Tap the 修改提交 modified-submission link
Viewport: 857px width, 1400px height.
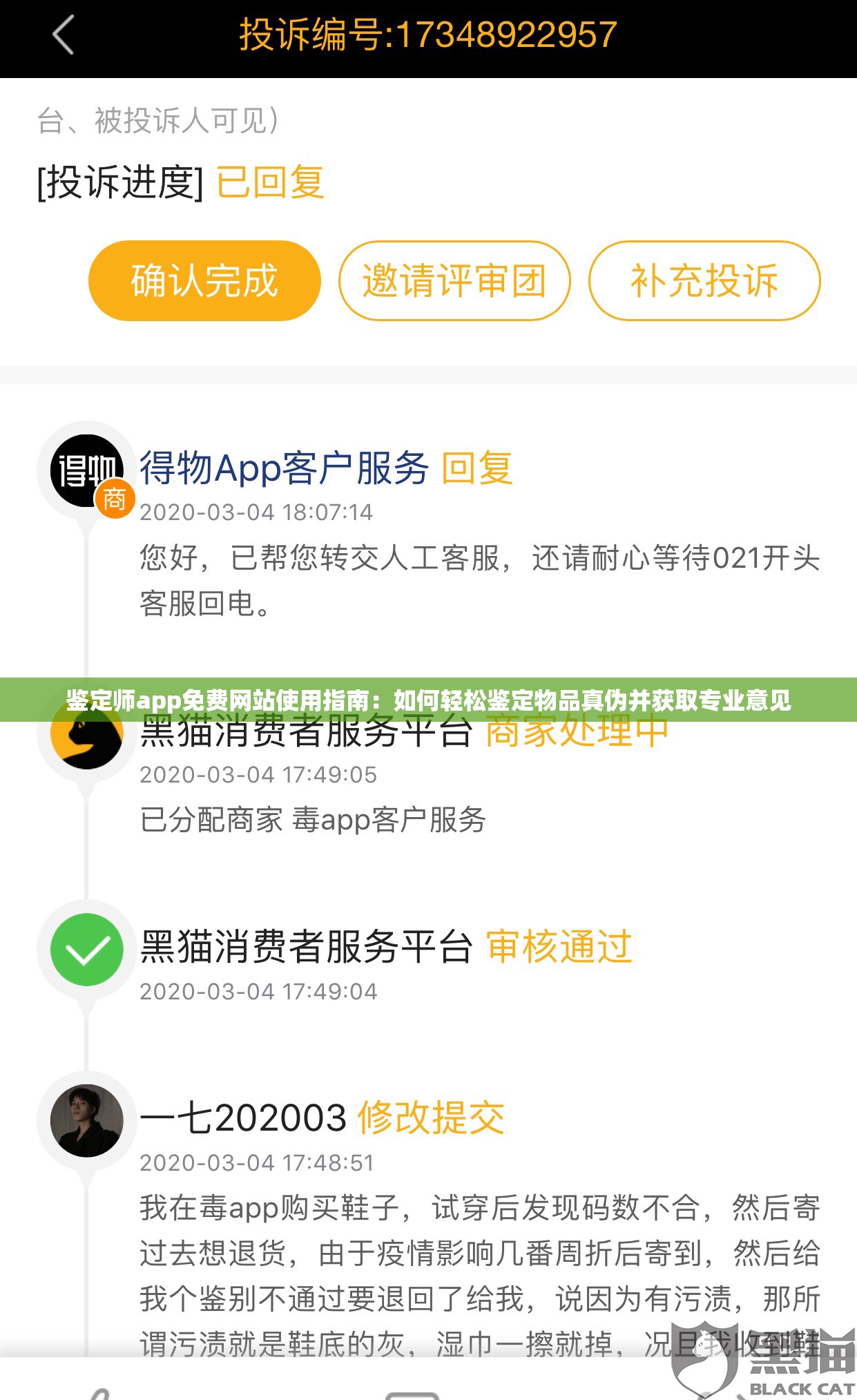point(432,1118)
